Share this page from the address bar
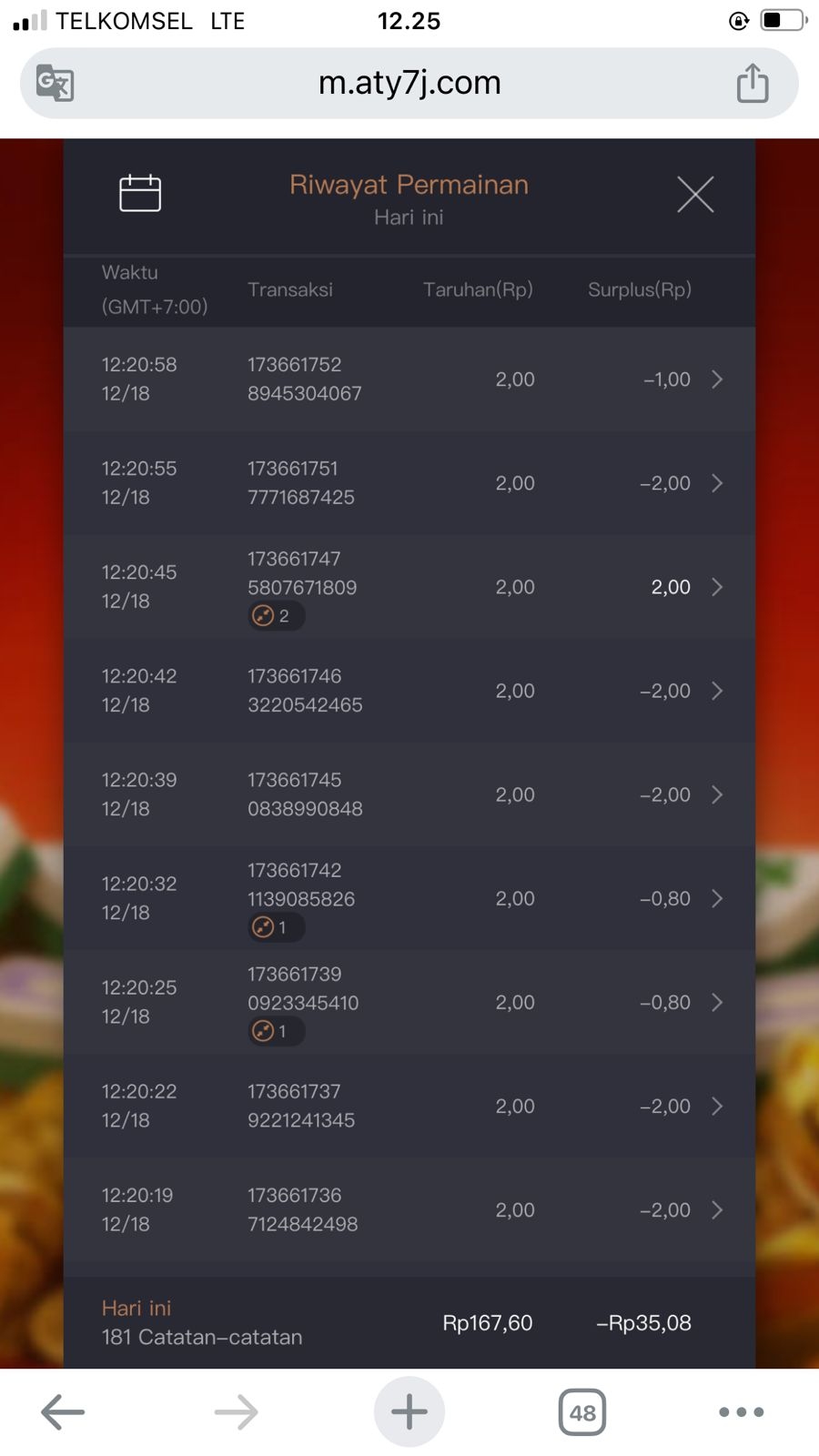The image size is (819, 1456). click(753, 83)
